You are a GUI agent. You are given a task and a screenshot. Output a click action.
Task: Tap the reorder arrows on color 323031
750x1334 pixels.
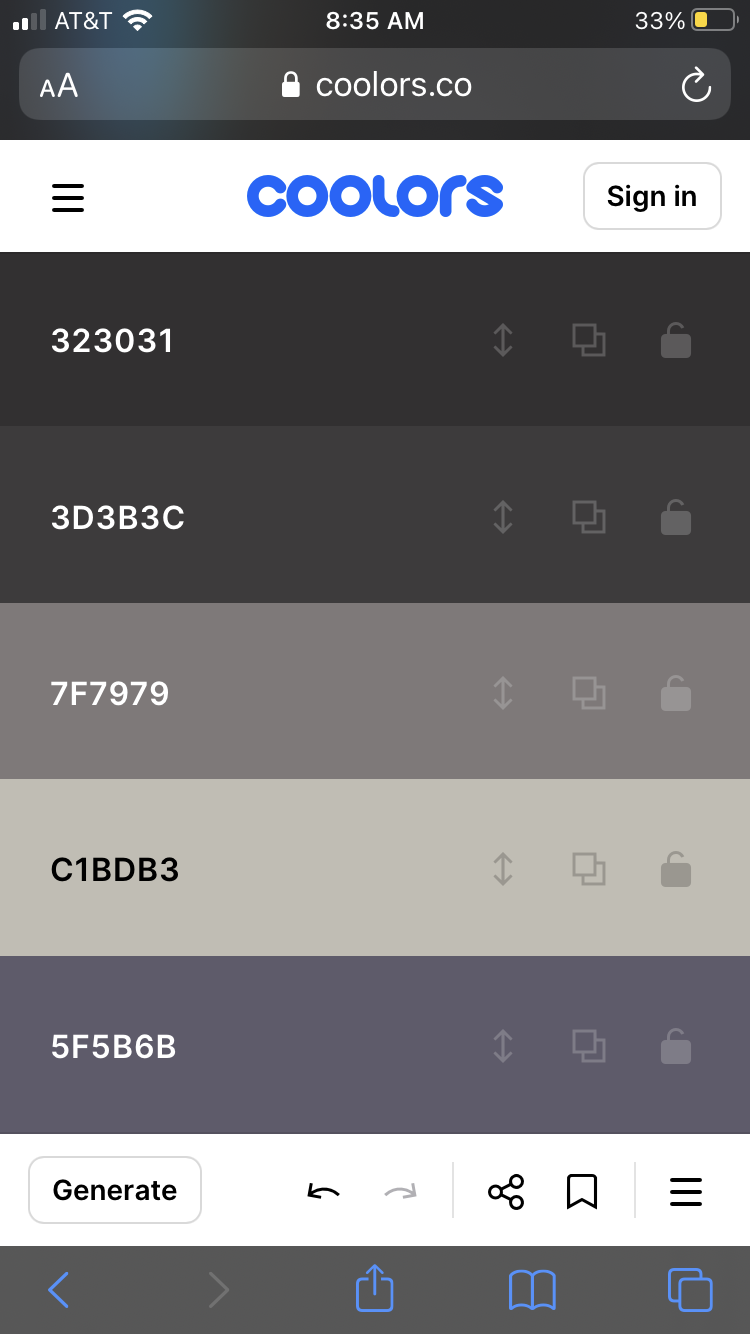[x=503, y=341]
